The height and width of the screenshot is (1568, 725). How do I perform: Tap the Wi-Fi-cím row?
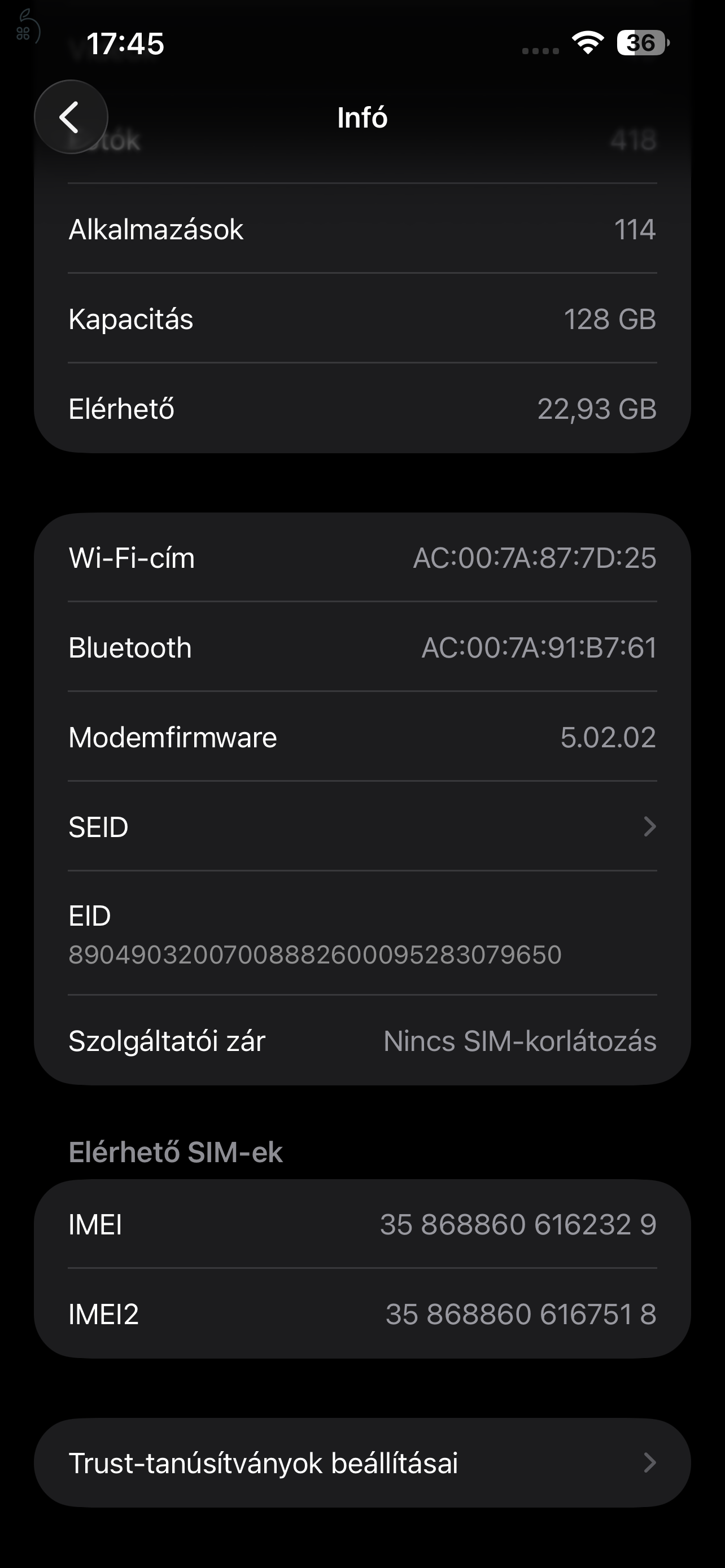pos(362,558)
